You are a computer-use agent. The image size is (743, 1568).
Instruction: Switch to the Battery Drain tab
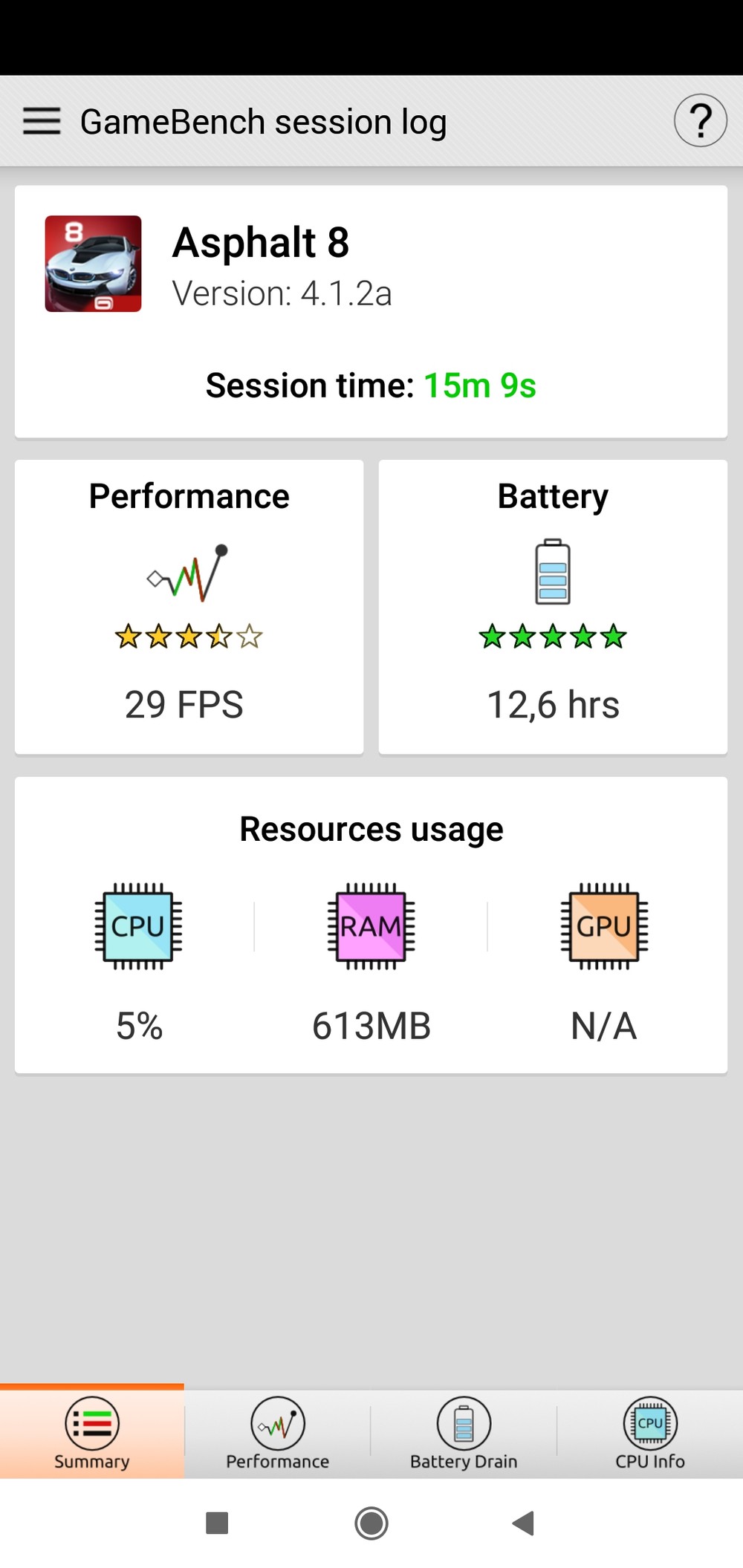click(464, 1433)
